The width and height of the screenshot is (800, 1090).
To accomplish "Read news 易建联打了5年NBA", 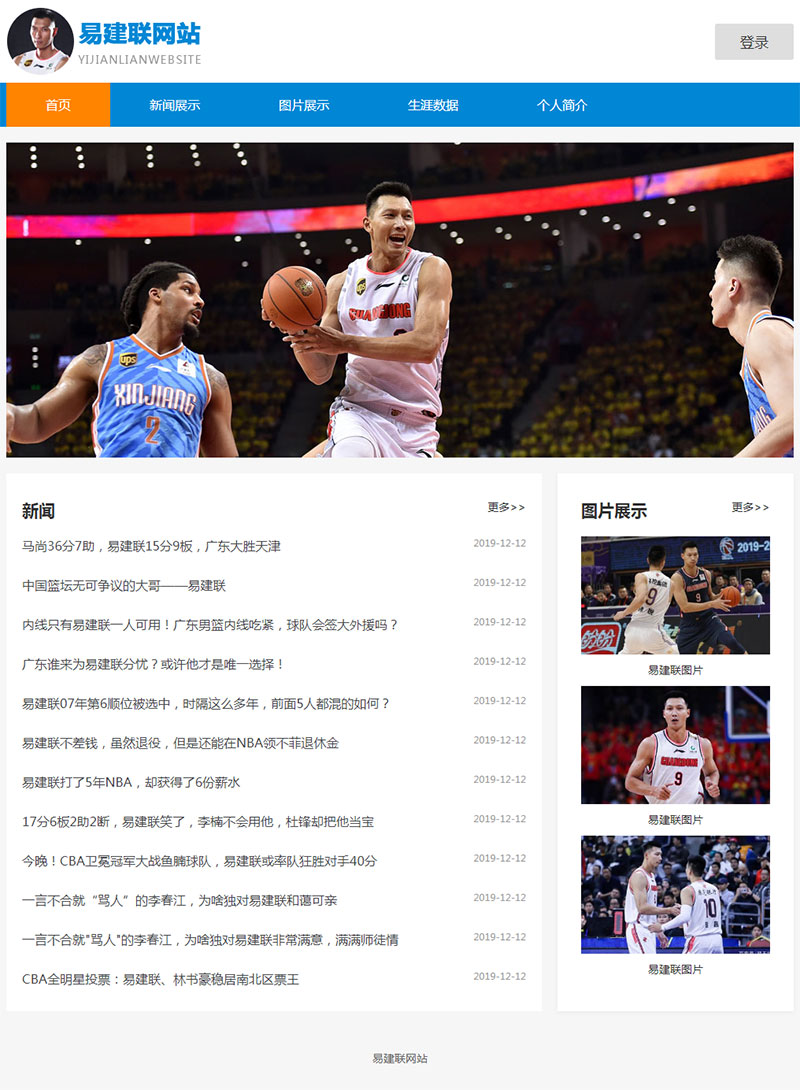I will pyautogui.click(x=131, y=782).
